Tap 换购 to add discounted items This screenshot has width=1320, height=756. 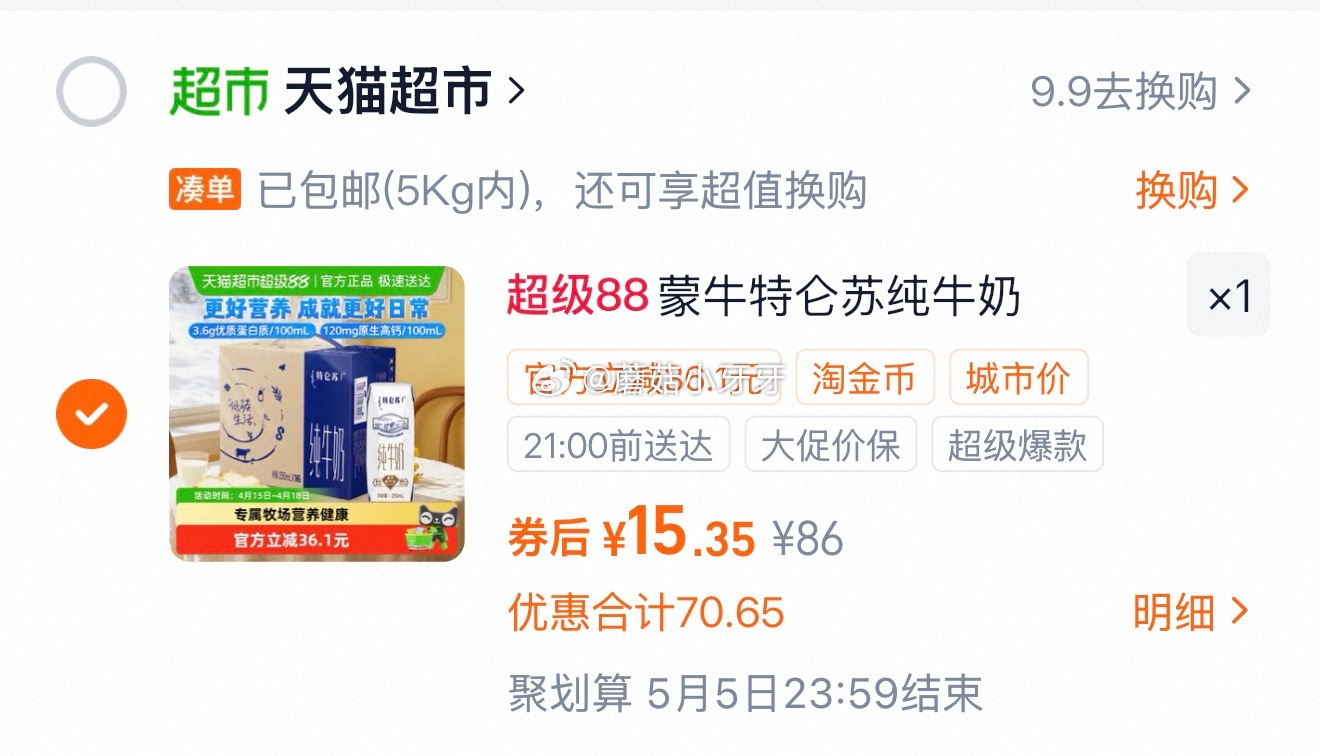(x=1192, y=190)
